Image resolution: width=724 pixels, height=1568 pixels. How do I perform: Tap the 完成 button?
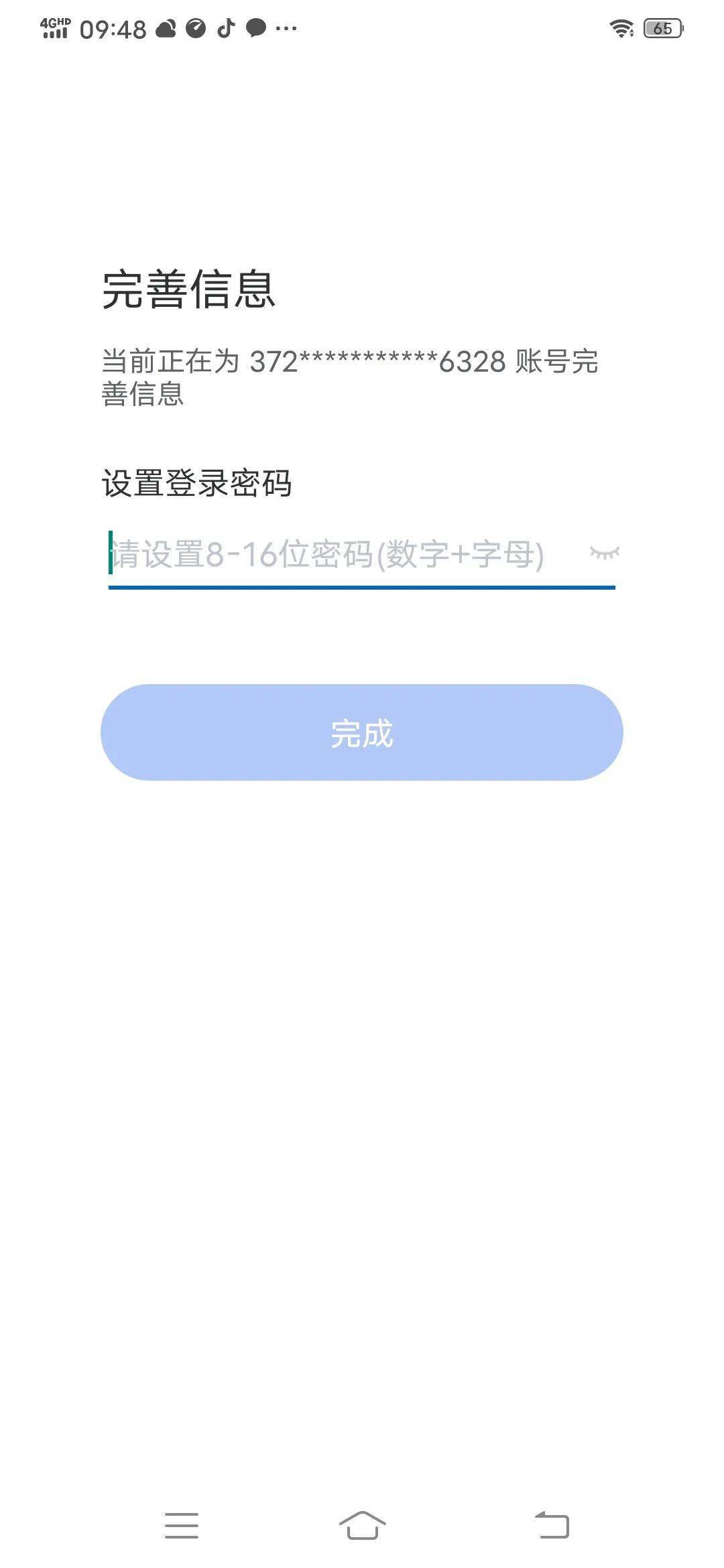(362, 734)
